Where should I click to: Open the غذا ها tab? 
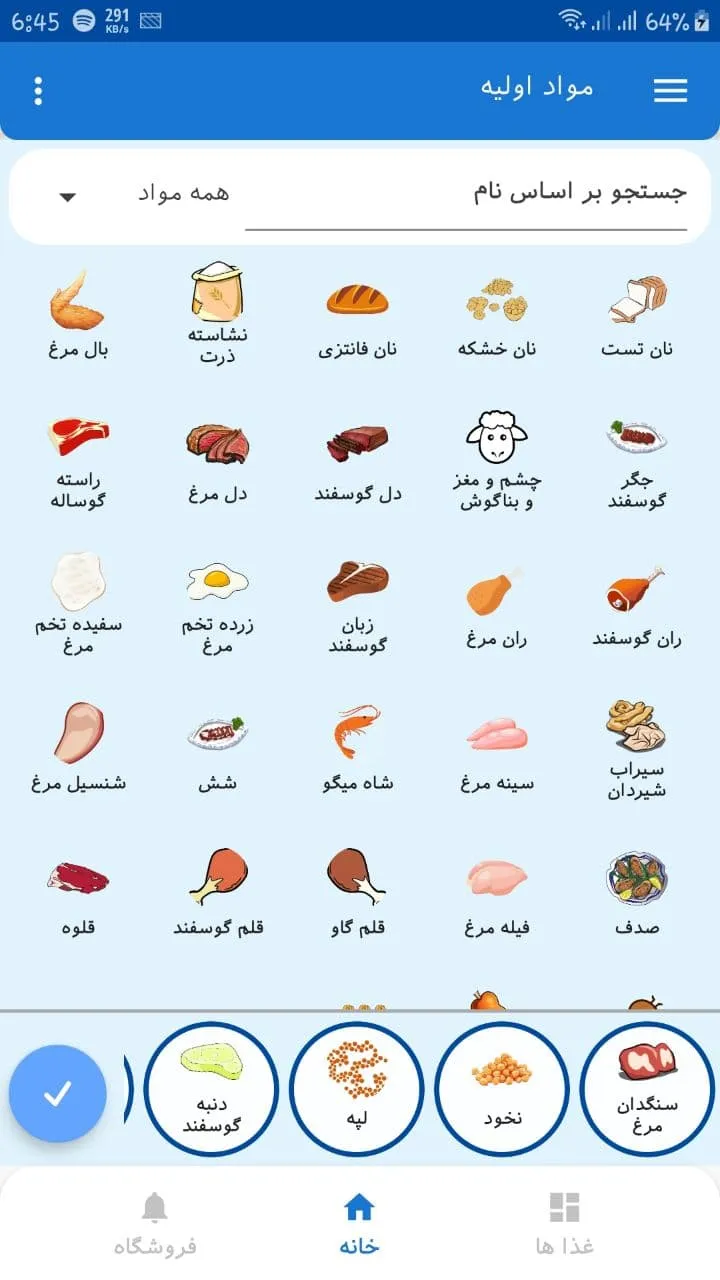(565, 1223)
